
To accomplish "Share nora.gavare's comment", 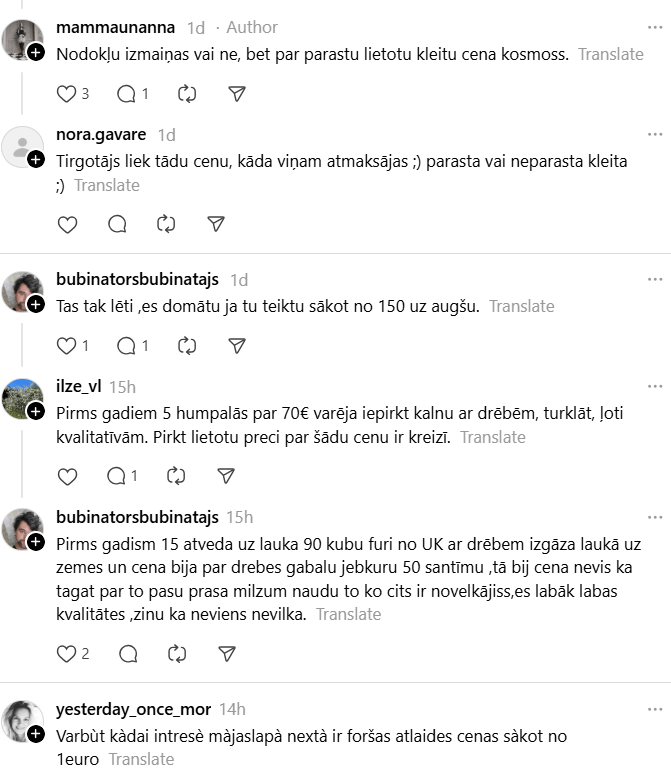I will 216,224.
